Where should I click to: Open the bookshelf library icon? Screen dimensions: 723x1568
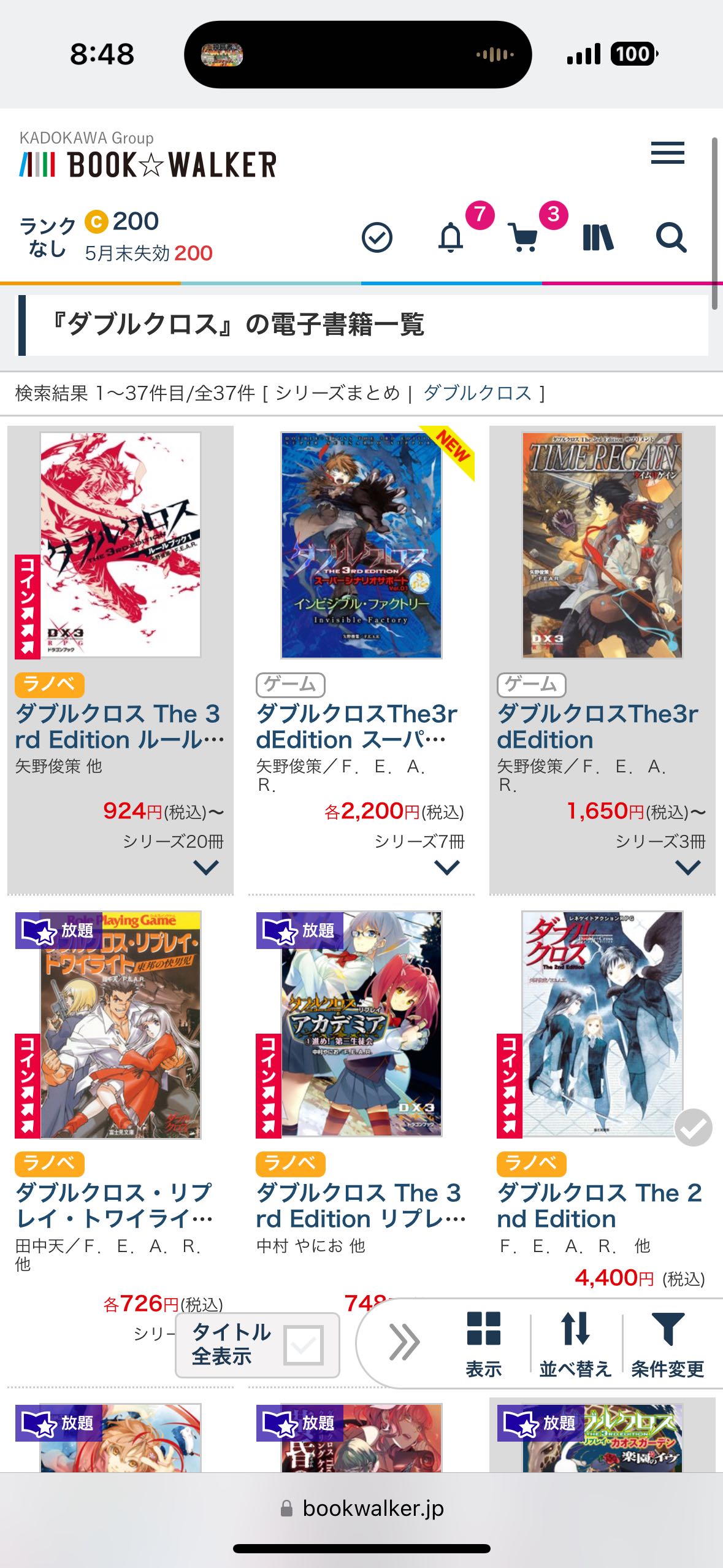[598, 238]
